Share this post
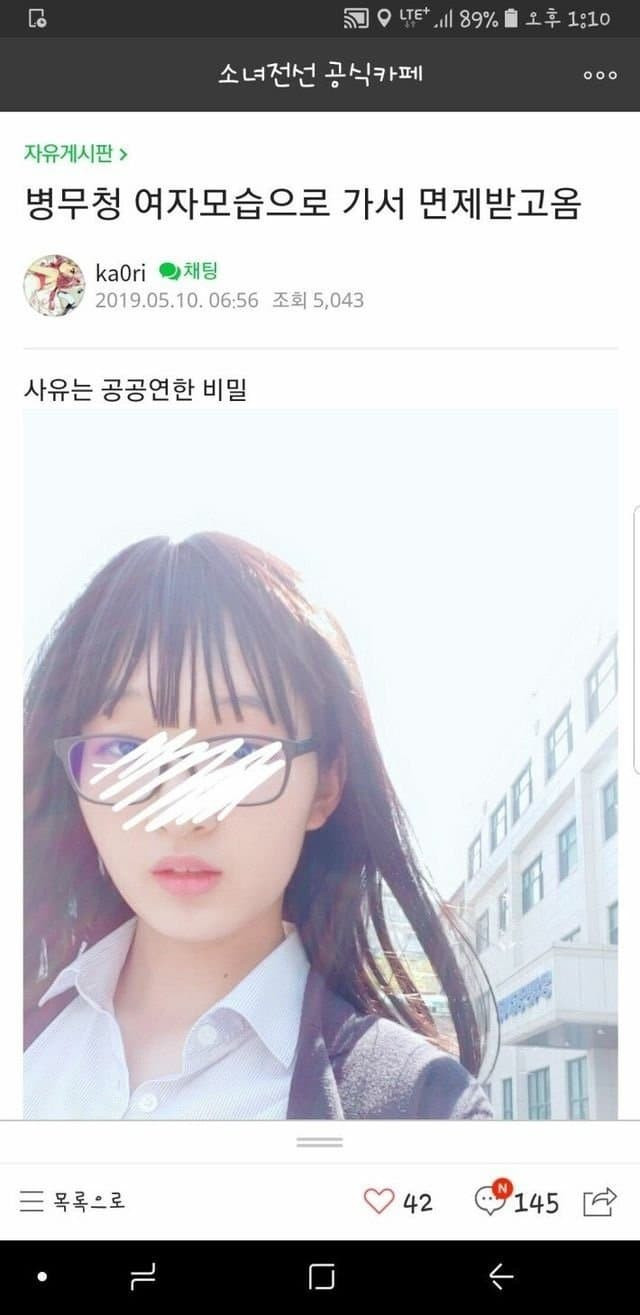Viewport: 640px width, 1315px height. point(600,1201)
